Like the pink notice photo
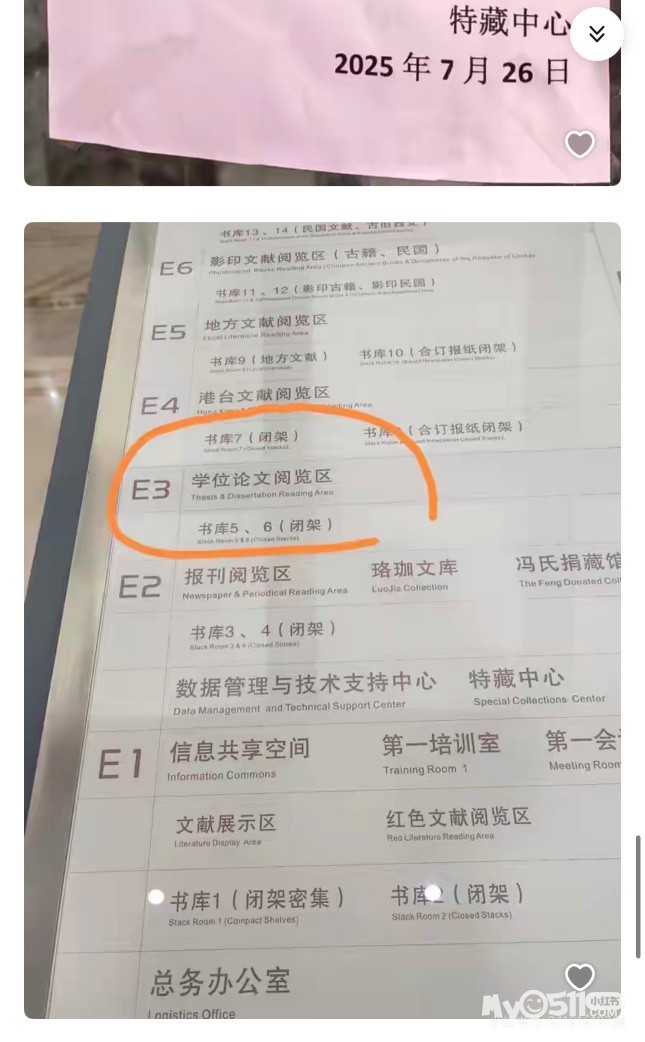 [x=579, y=144]
